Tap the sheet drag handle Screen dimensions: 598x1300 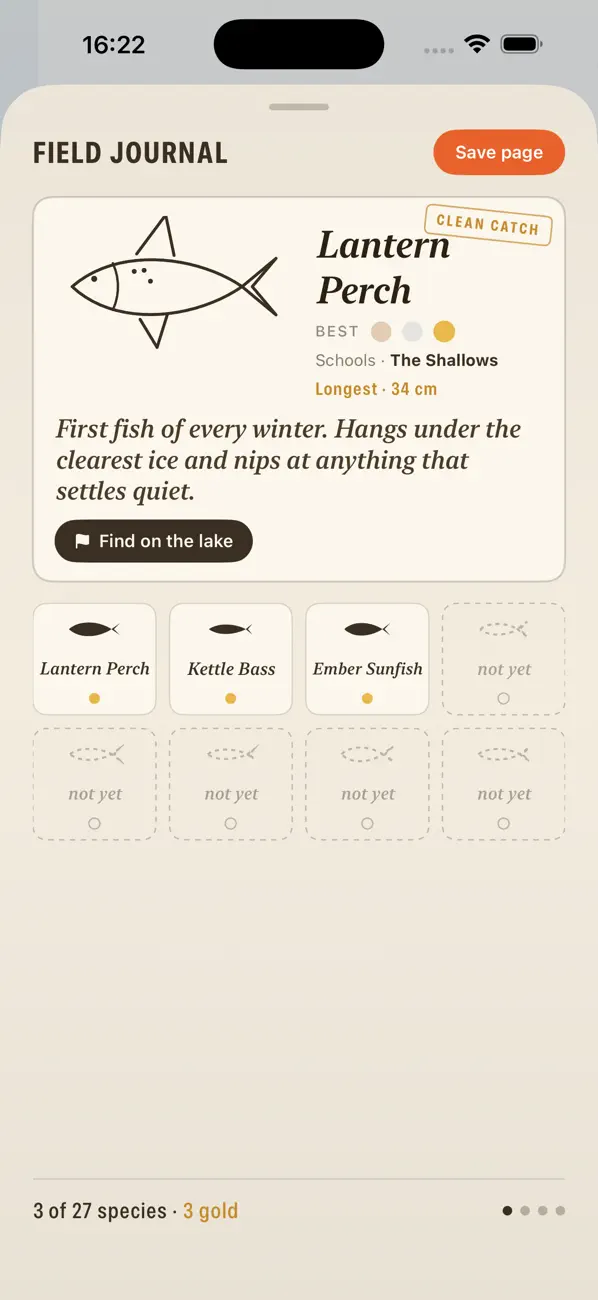tap(299, 107)
